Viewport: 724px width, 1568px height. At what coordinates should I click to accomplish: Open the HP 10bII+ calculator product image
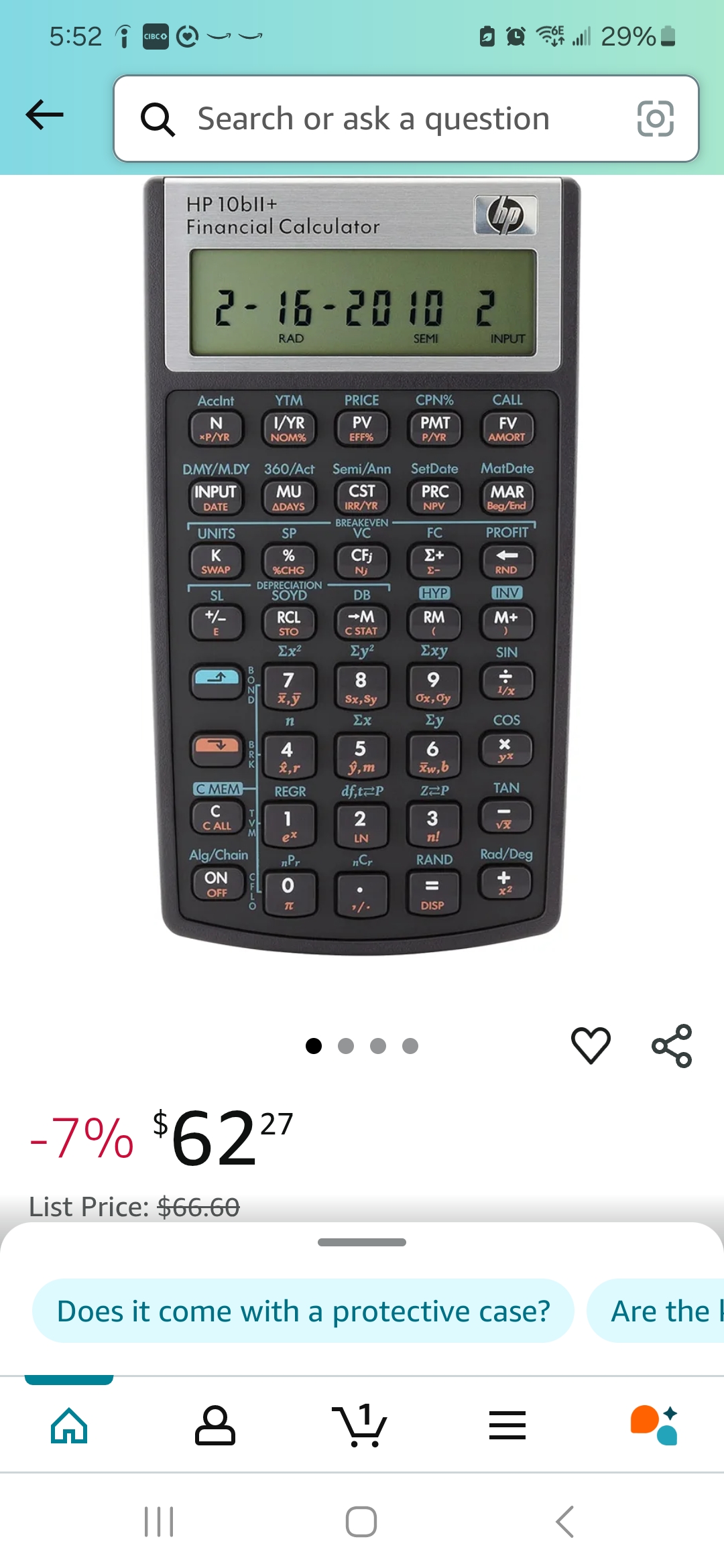[x=361, y=565]
